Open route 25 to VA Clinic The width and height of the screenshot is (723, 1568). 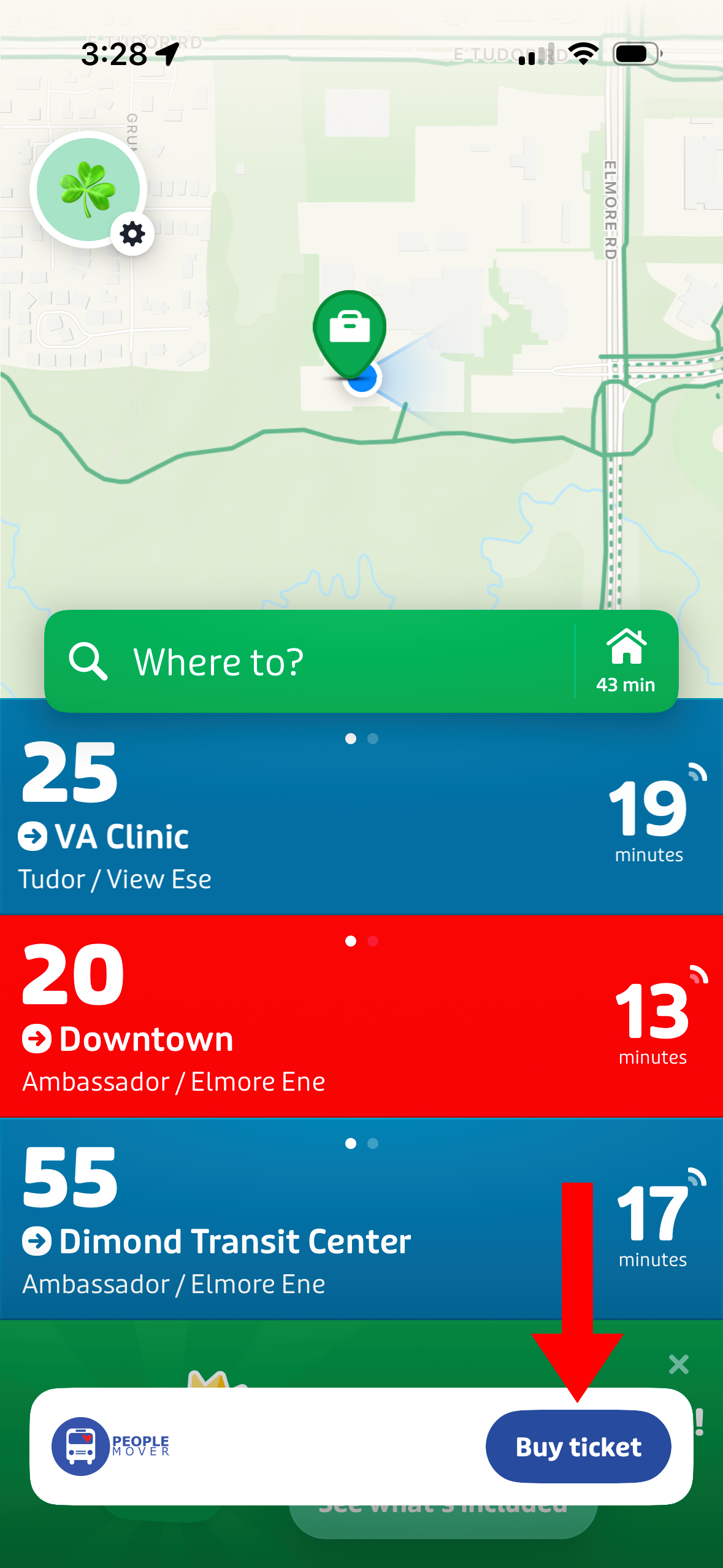click(307, 810)
